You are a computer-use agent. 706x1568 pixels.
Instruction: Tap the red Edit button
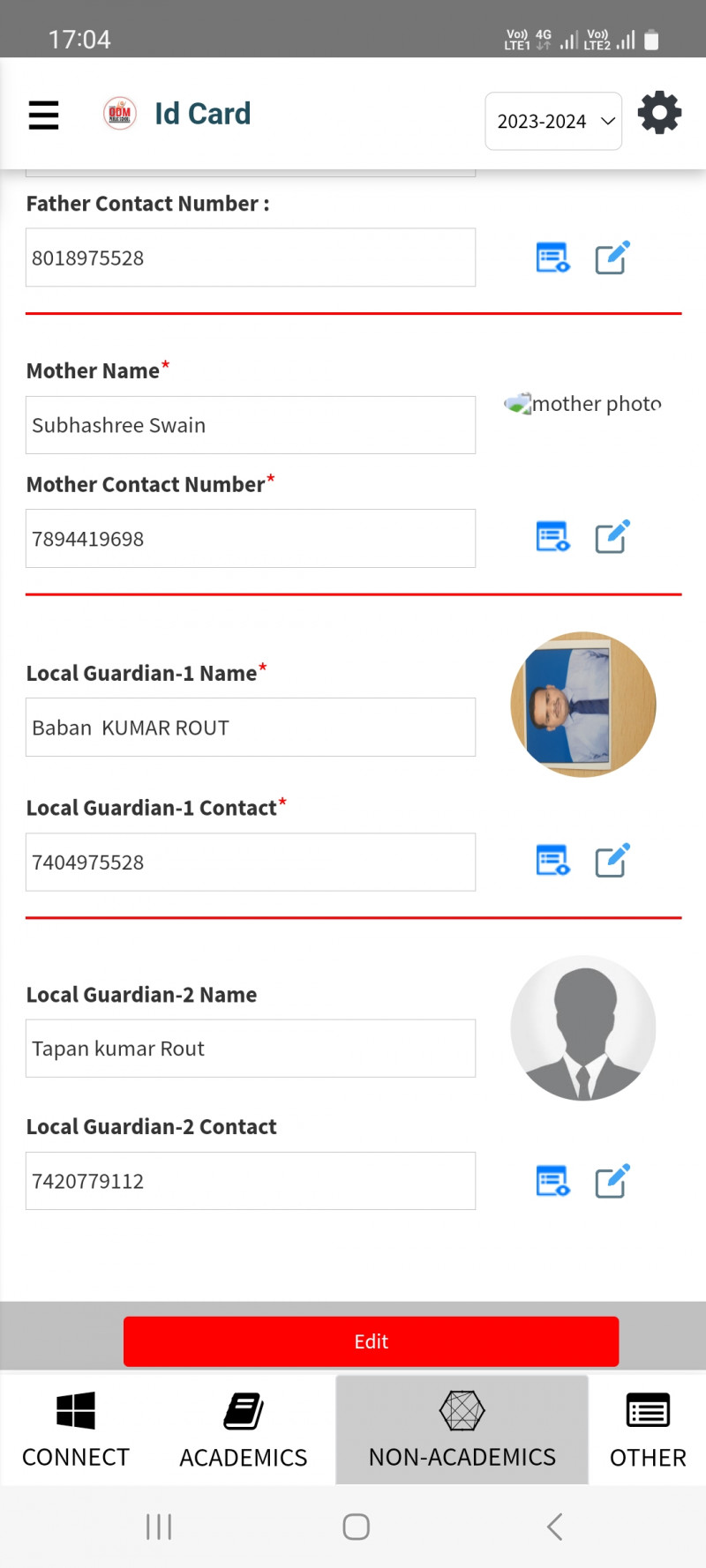[x=371, y=1341]
